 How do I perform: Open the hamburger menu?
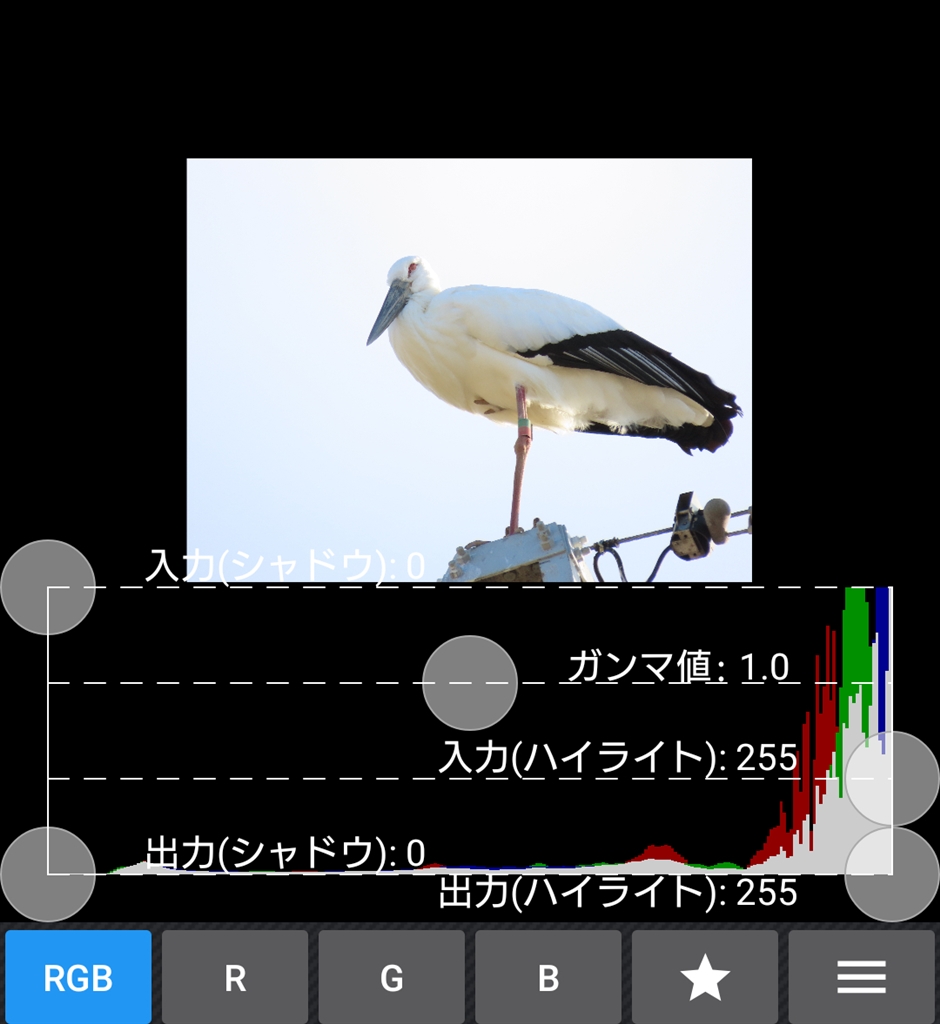pyautogui.click(x=862, y=977)
